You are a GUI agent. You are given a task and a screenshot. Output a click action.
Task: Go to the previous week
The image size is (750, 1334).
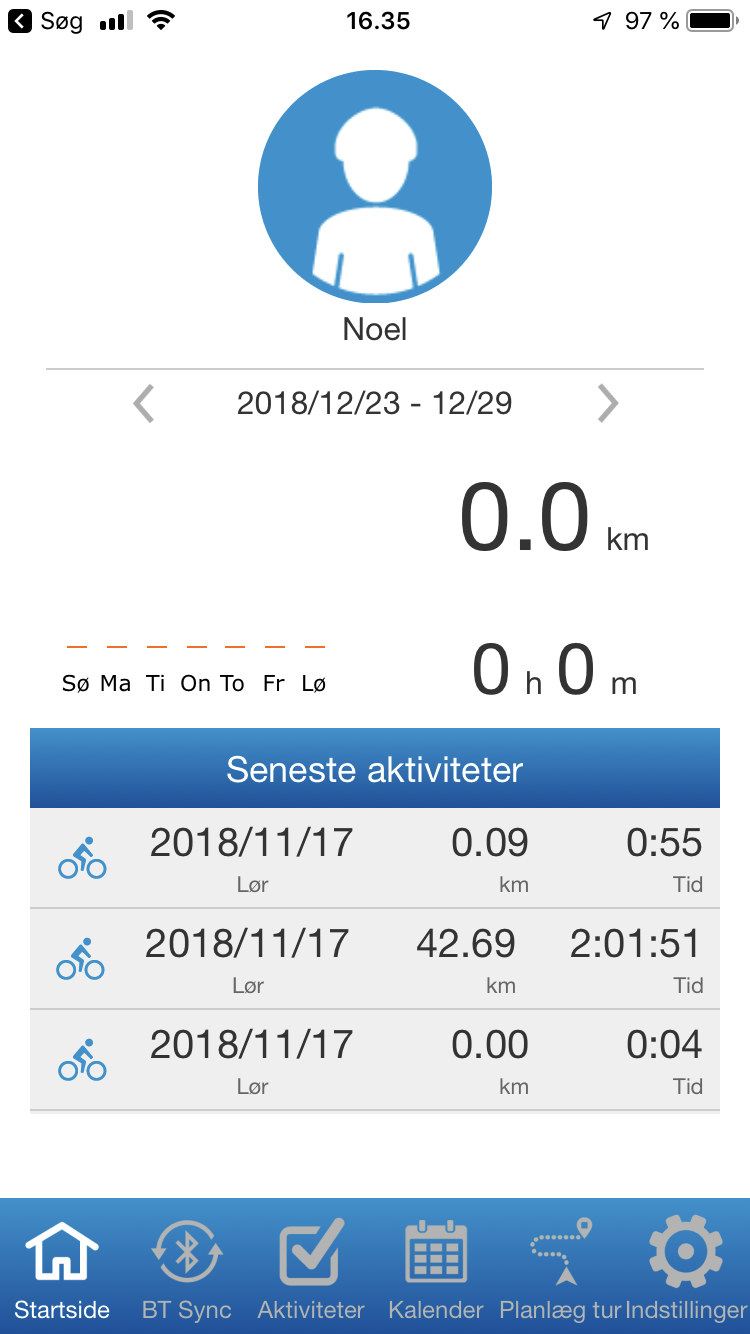144,404
